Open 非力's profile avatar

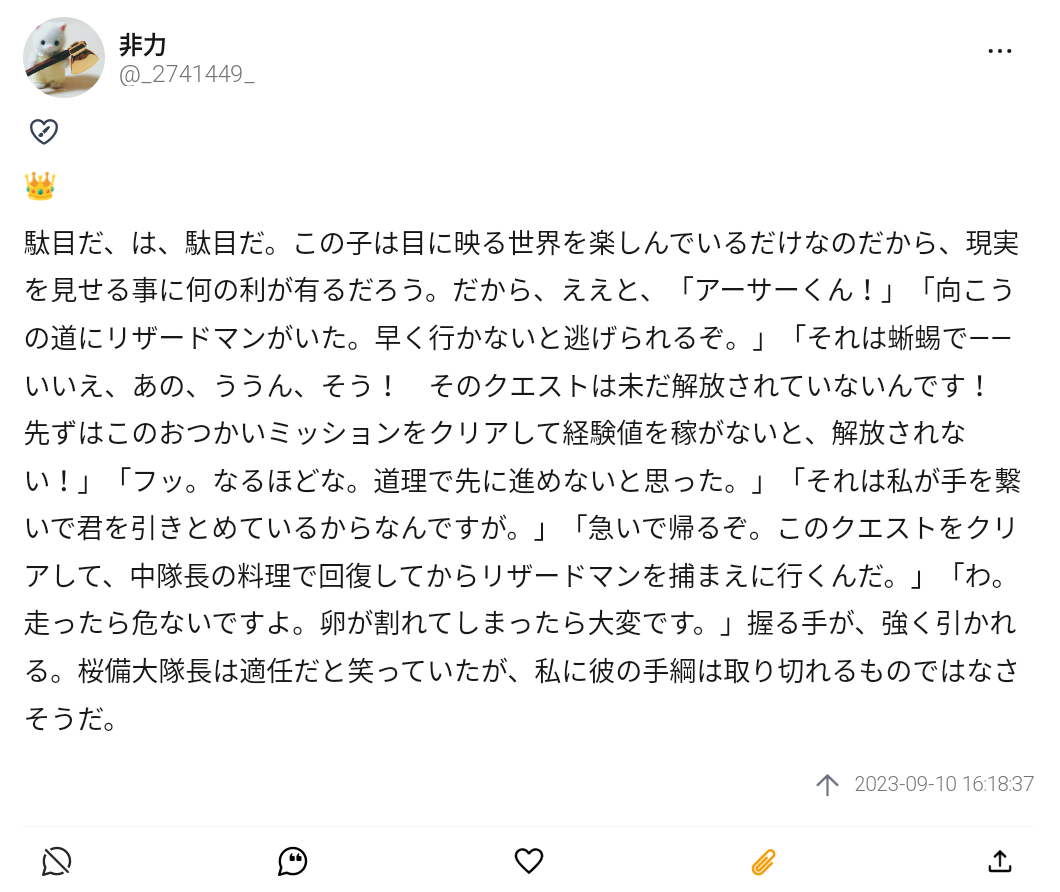tap(64, 57)
